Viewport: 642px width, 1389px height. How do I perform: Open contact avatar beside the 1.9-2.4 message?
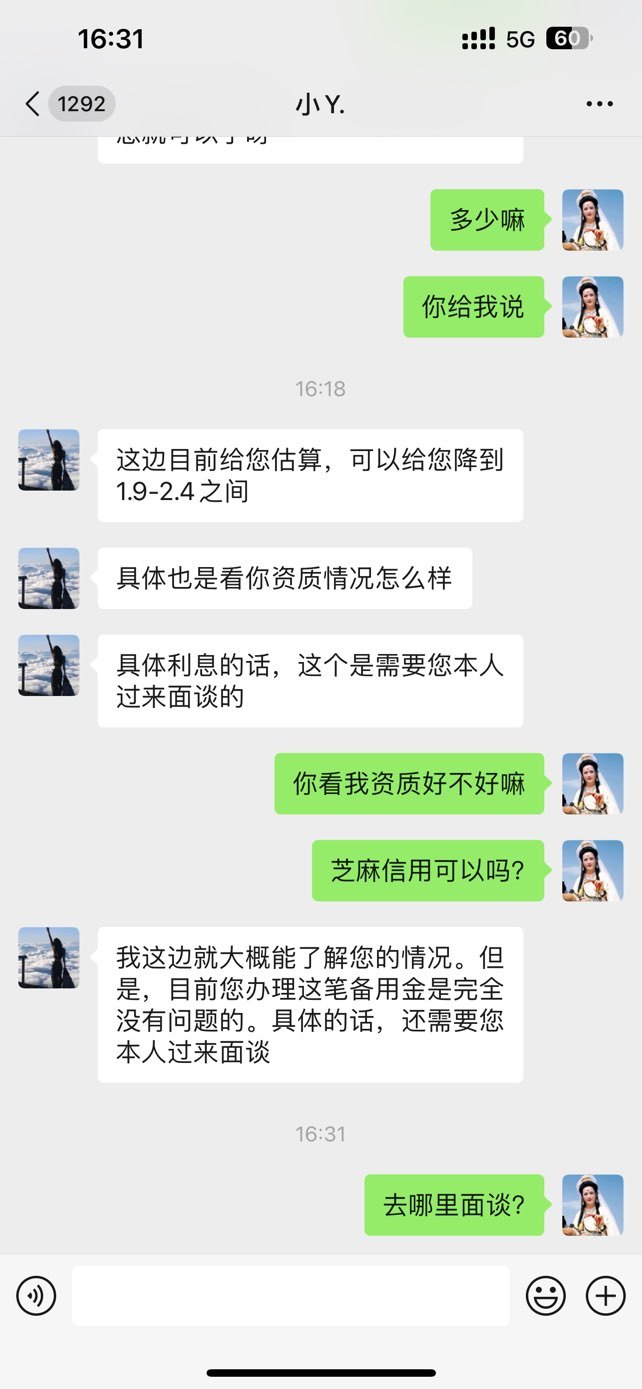[x=49, y=460]
